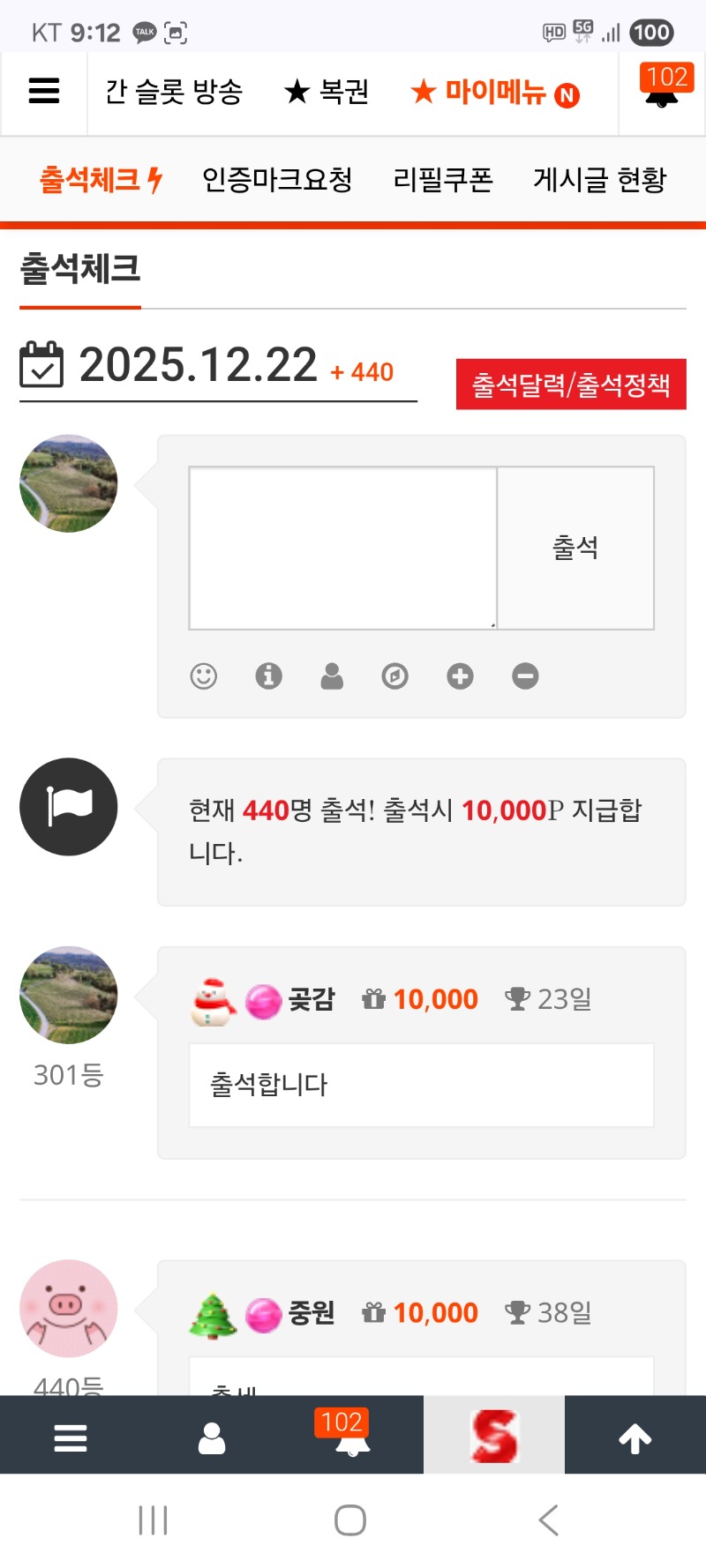Jump to top with the up arrow
706x1568 pixels.
(x=635, y=1438)
